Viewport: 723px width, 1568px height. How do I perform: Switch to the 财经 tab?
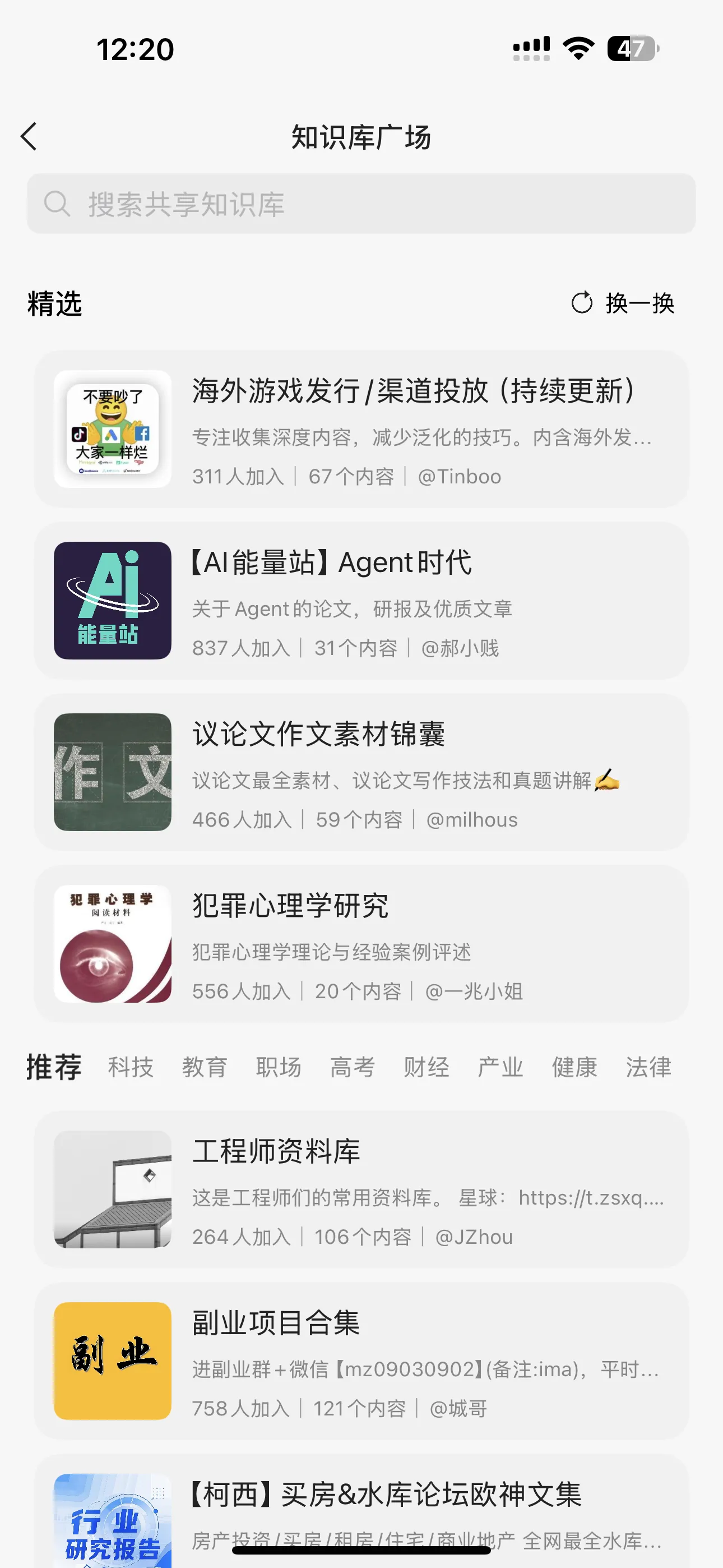pos(427,1067)
